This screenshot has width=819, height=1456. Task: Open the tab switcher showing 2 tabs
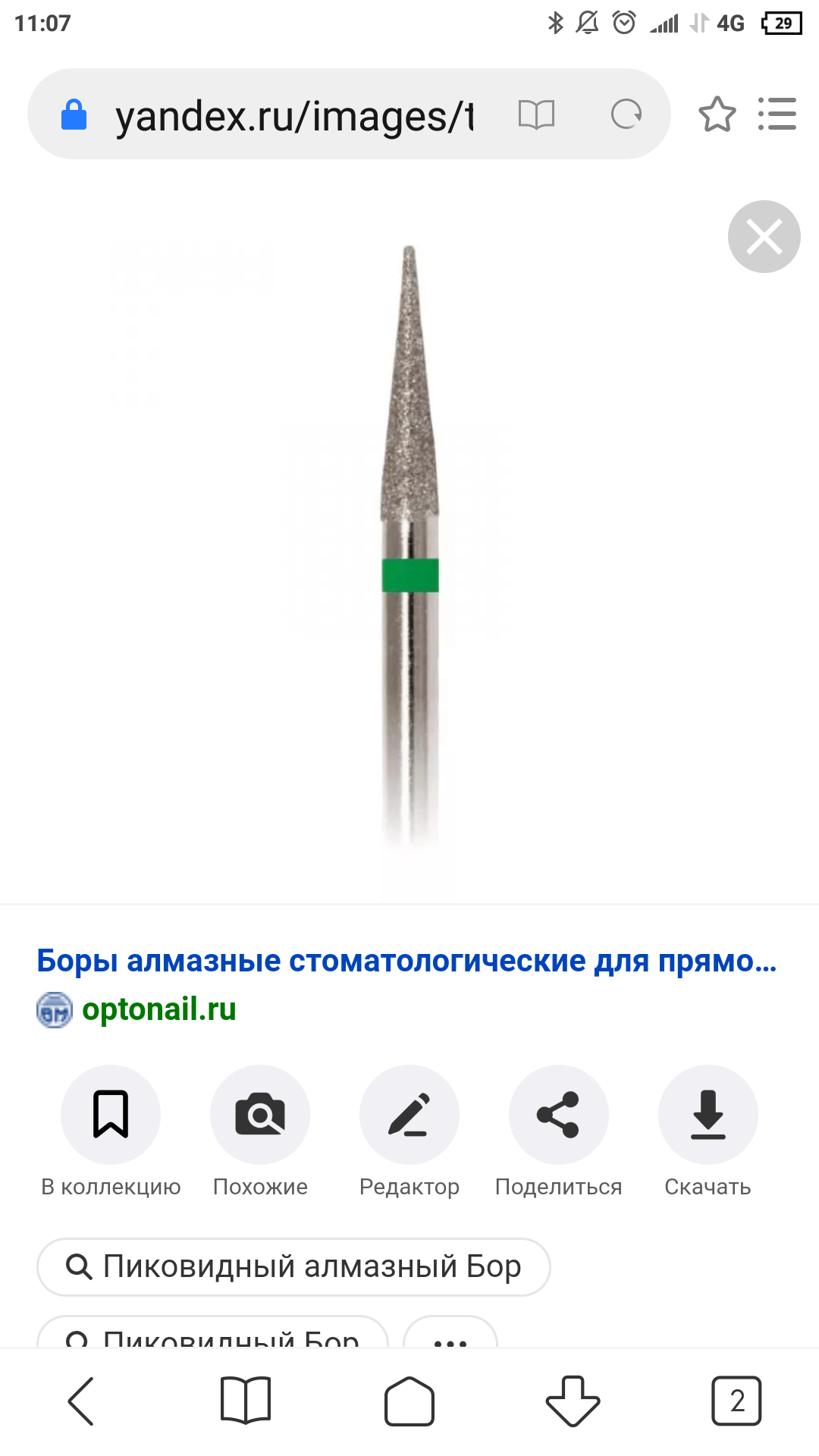(x=736, y=1401)
